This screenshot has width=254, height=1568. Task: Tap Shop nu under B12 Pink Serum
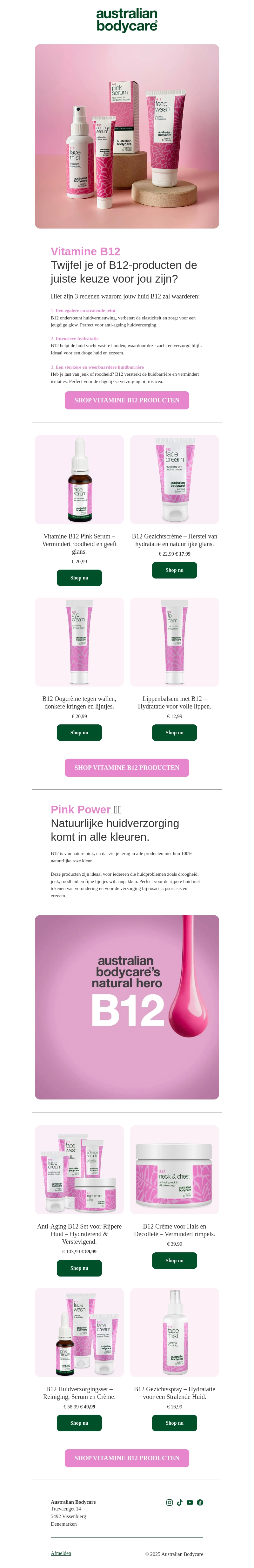click(x=79, y=578)
